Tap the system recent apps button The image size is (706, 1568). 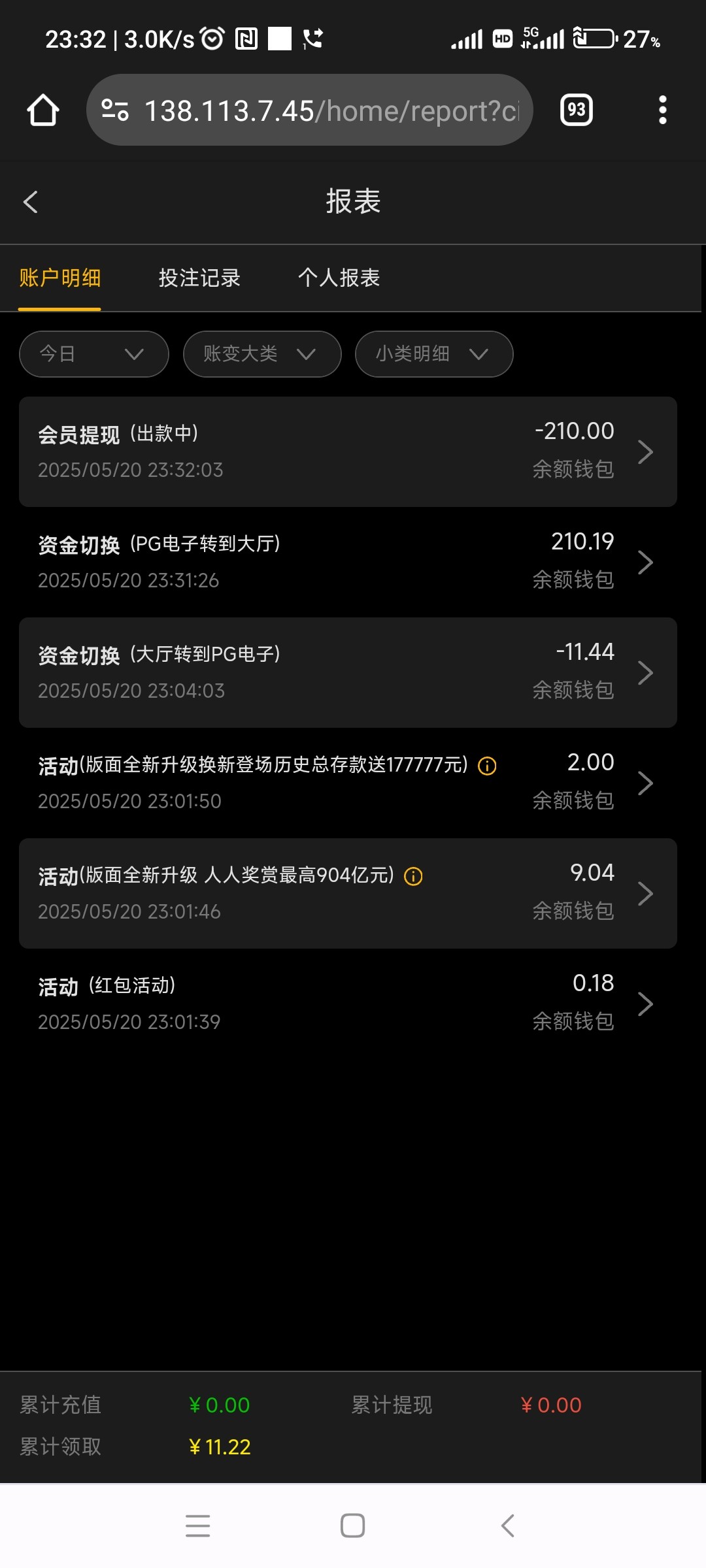click(x=197, y=1526)
